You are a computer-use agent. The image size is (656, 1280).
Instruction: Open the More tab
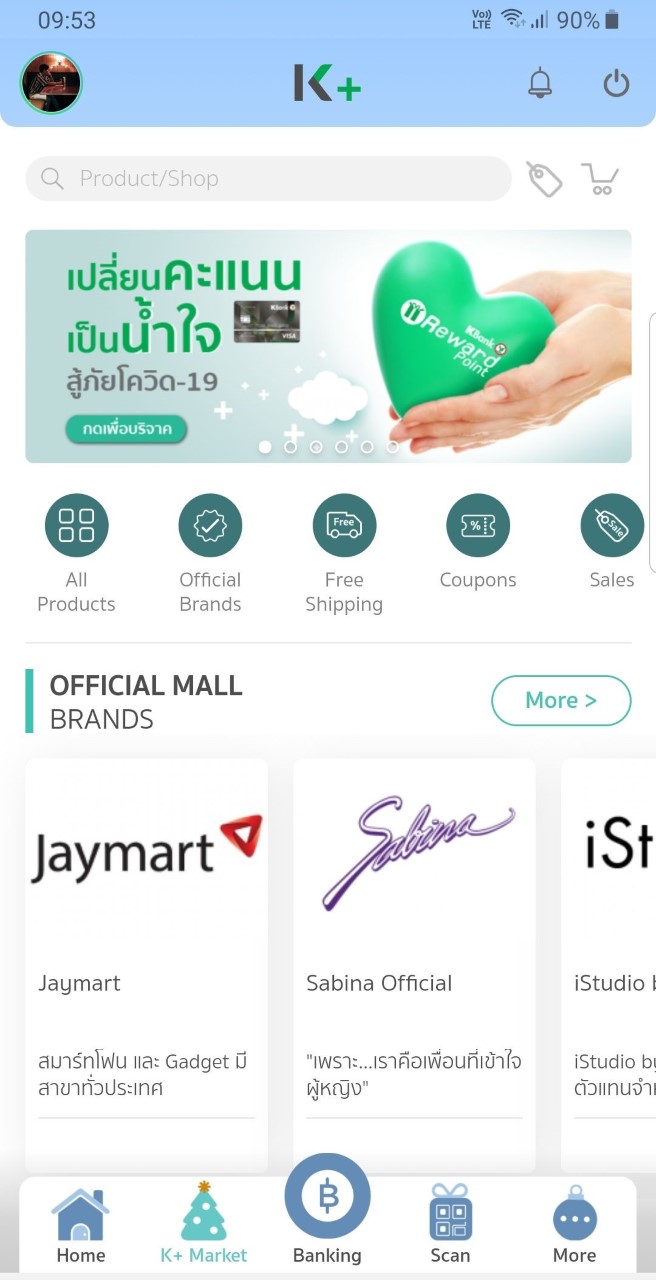coord(574,1225)
